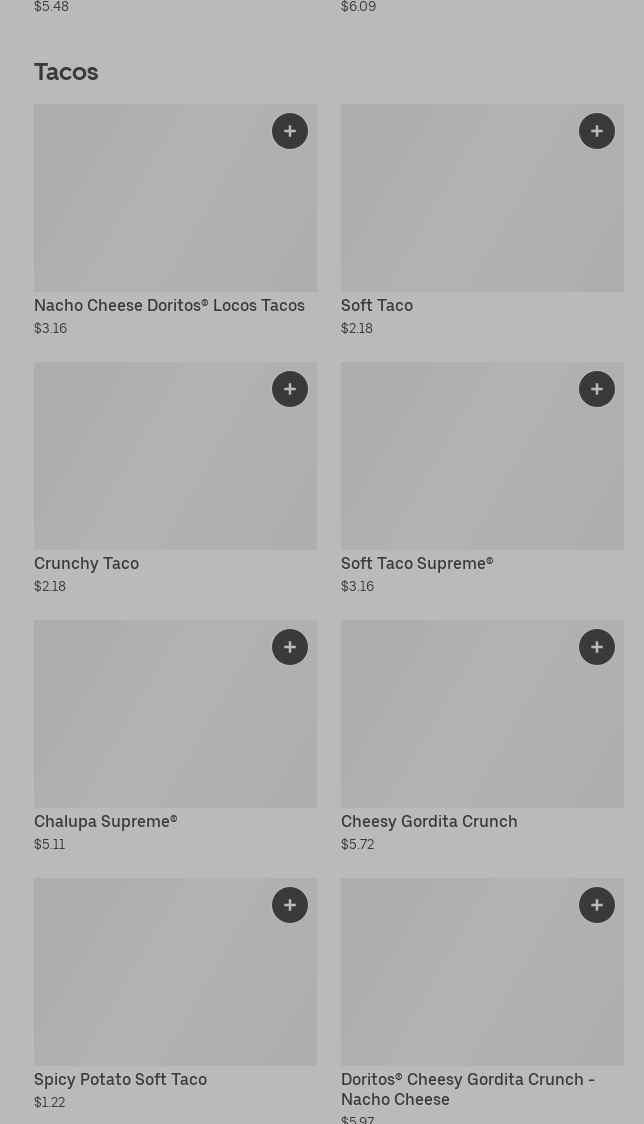
Task: Add Crunchy Taco to cart
Action: [x=290, y=389]
